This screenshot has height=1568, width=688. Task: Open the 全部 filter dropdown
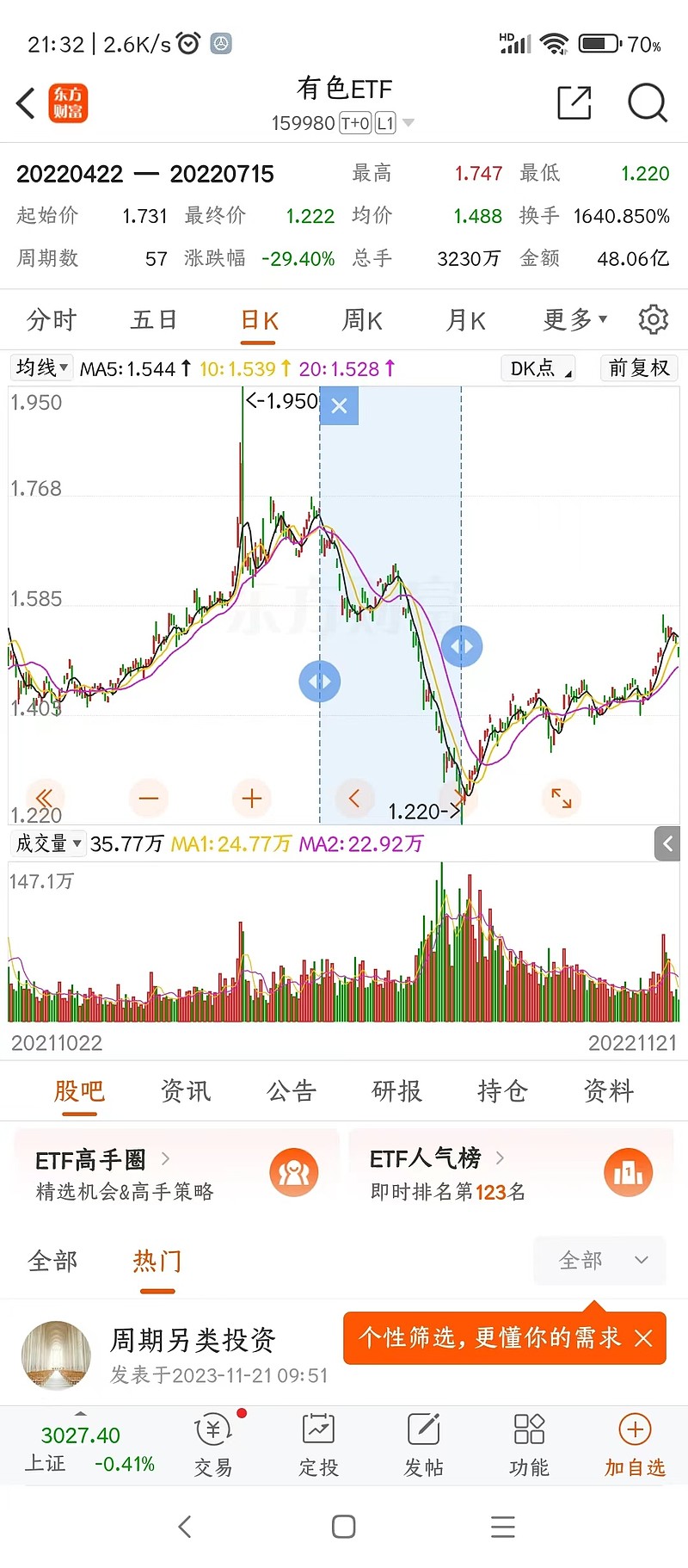[x=599, y=1260]
